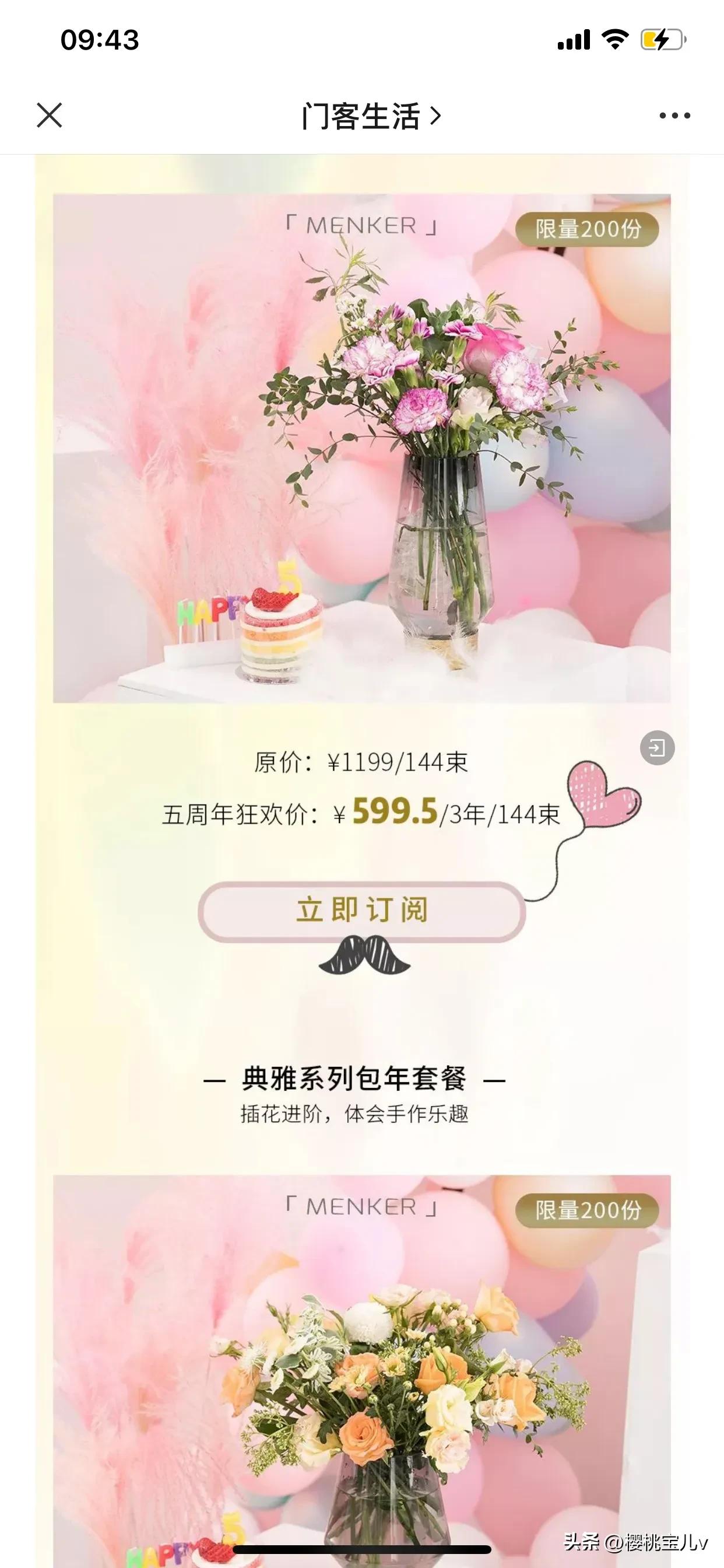The width and height of the screenshot is (724, 1568).
Task: Select the MENKER brand label
Action: (362, 226)
